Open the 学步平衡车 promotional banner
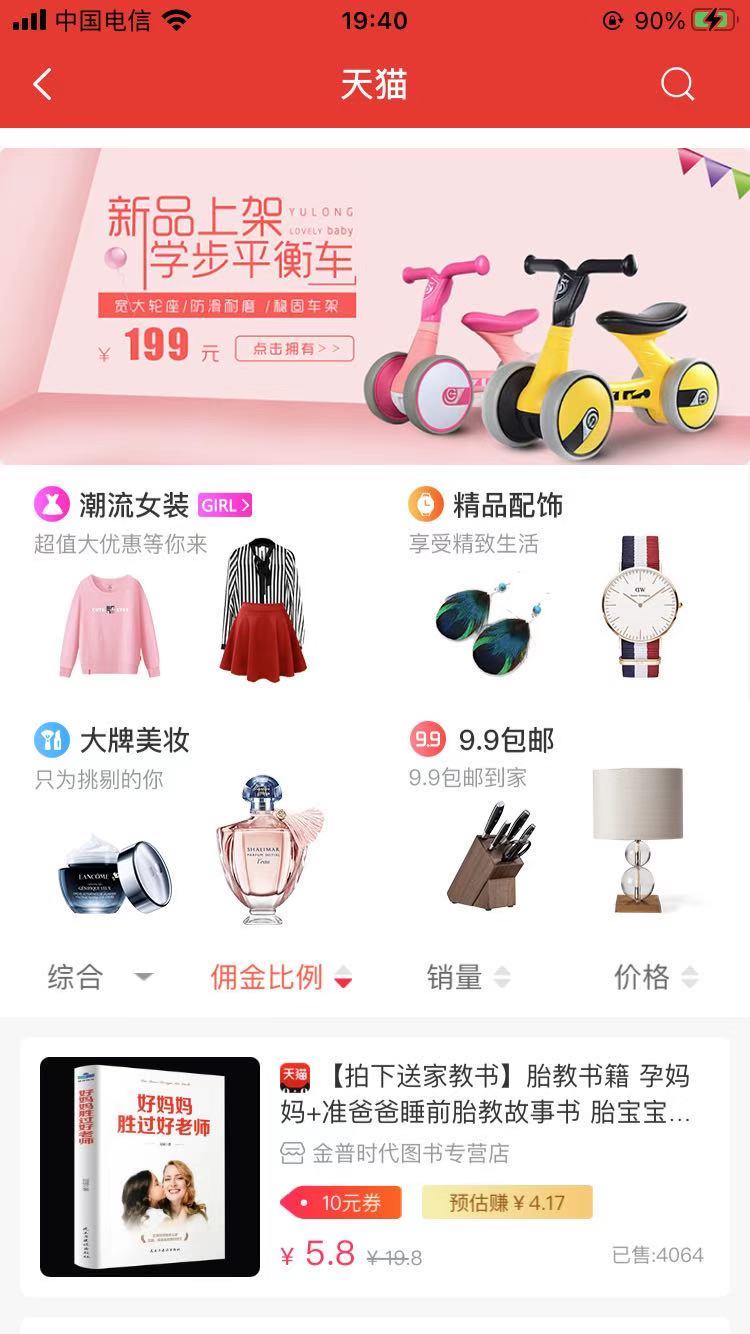Screen dimensions: 750x1334 (x=375, y=306)
